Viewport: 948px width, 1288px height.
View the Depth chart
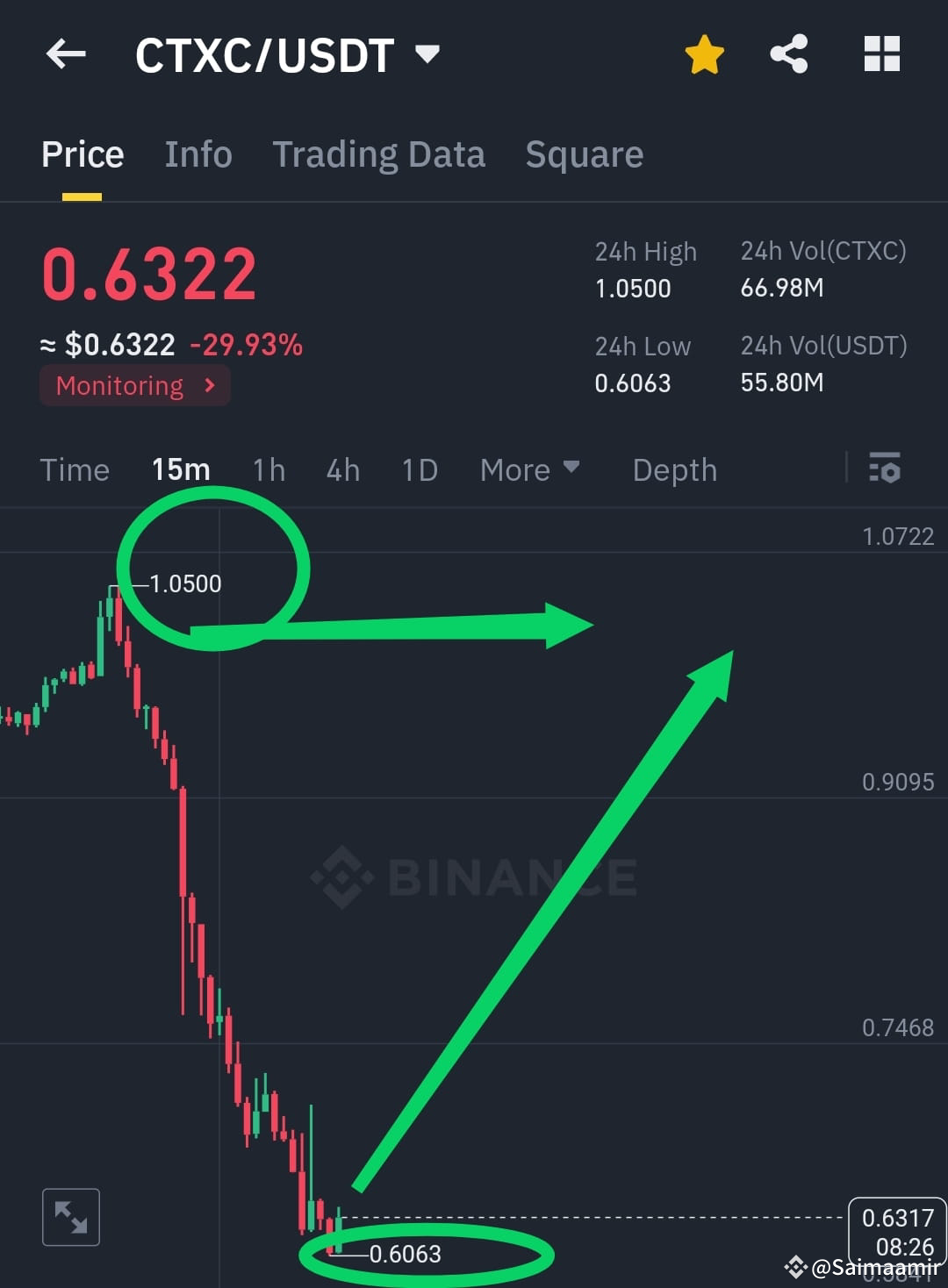pos(674,469)
